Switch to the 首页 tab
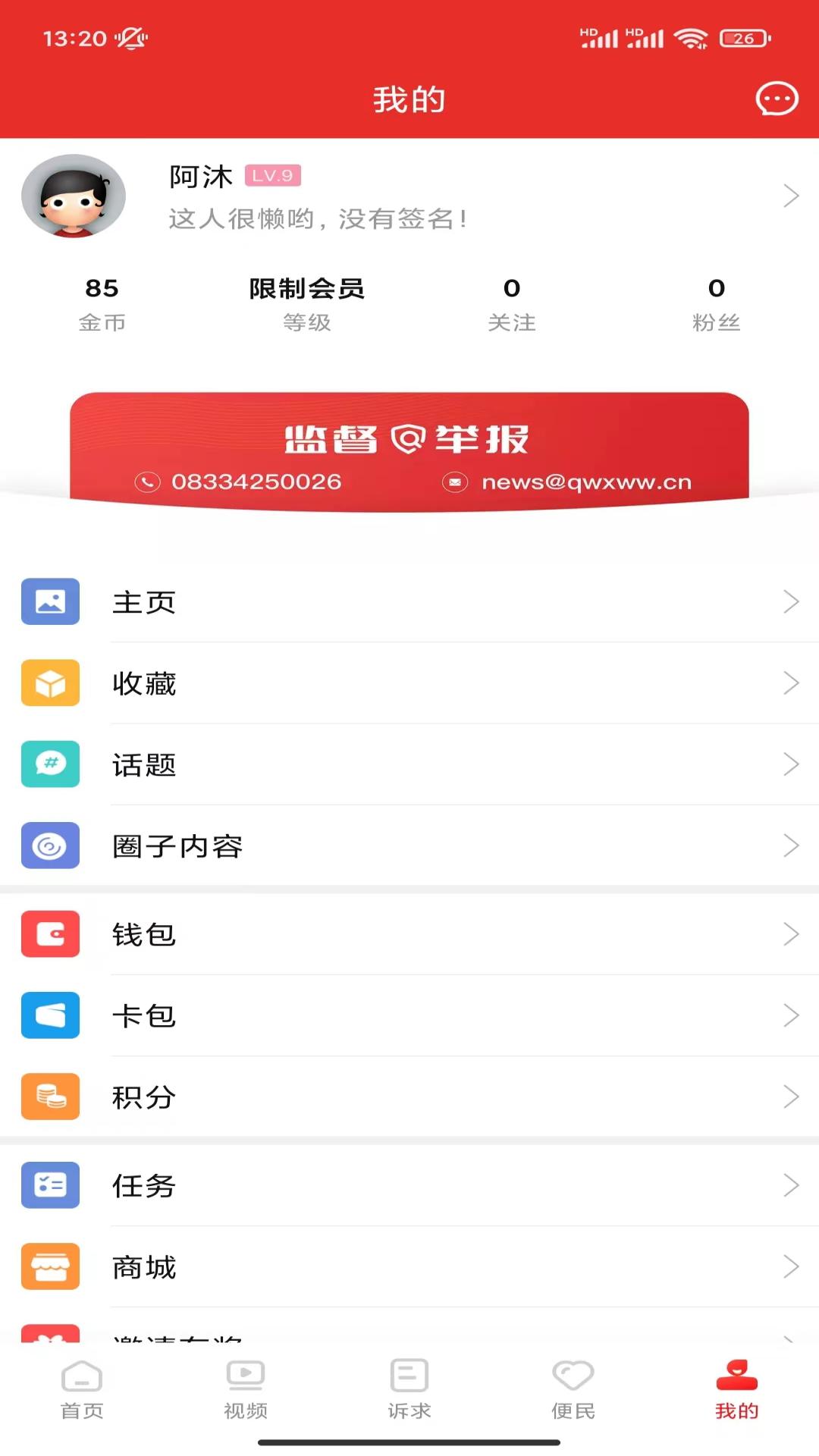This screenshot has width=819, height=1456. 82,1389
